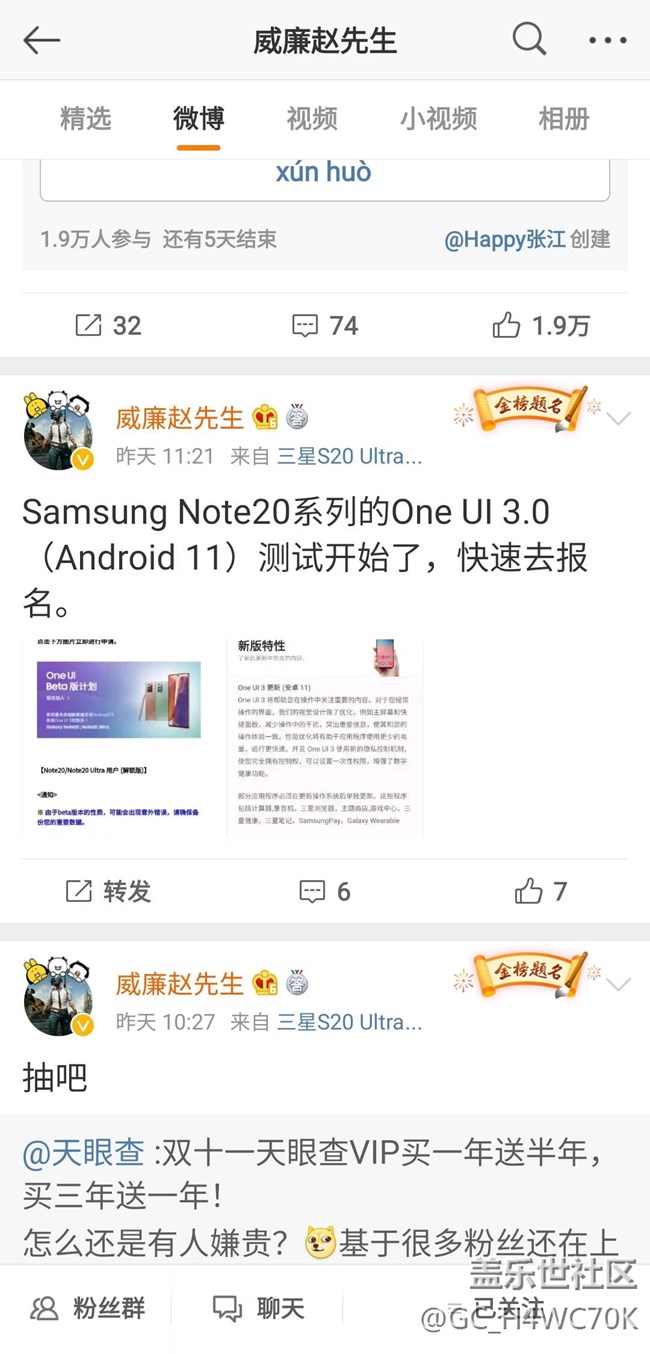This screenshot has height=1354, width=650.
Task: Like the post with 1.9万 likes
Action: point(541,325)
